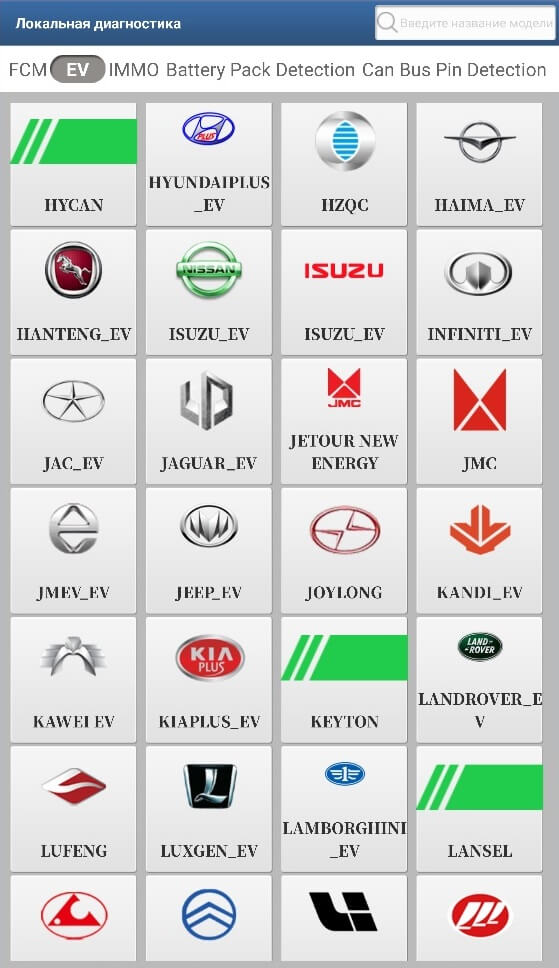Open the LUXGEN_EV tile
559x968 pixels.
click(209, 809)
